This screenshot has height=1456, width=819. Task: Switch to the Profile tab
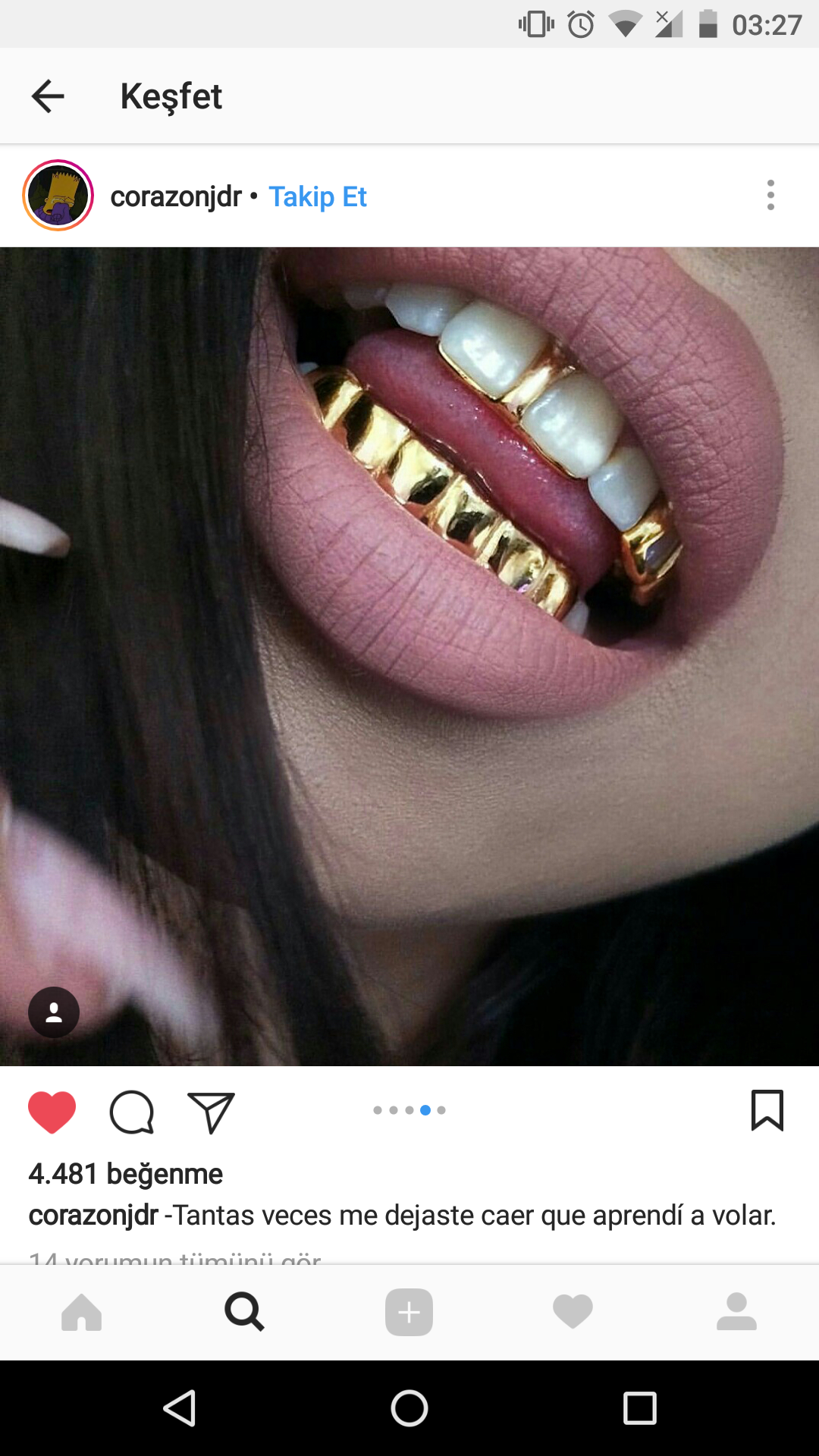click(736, 1312)
